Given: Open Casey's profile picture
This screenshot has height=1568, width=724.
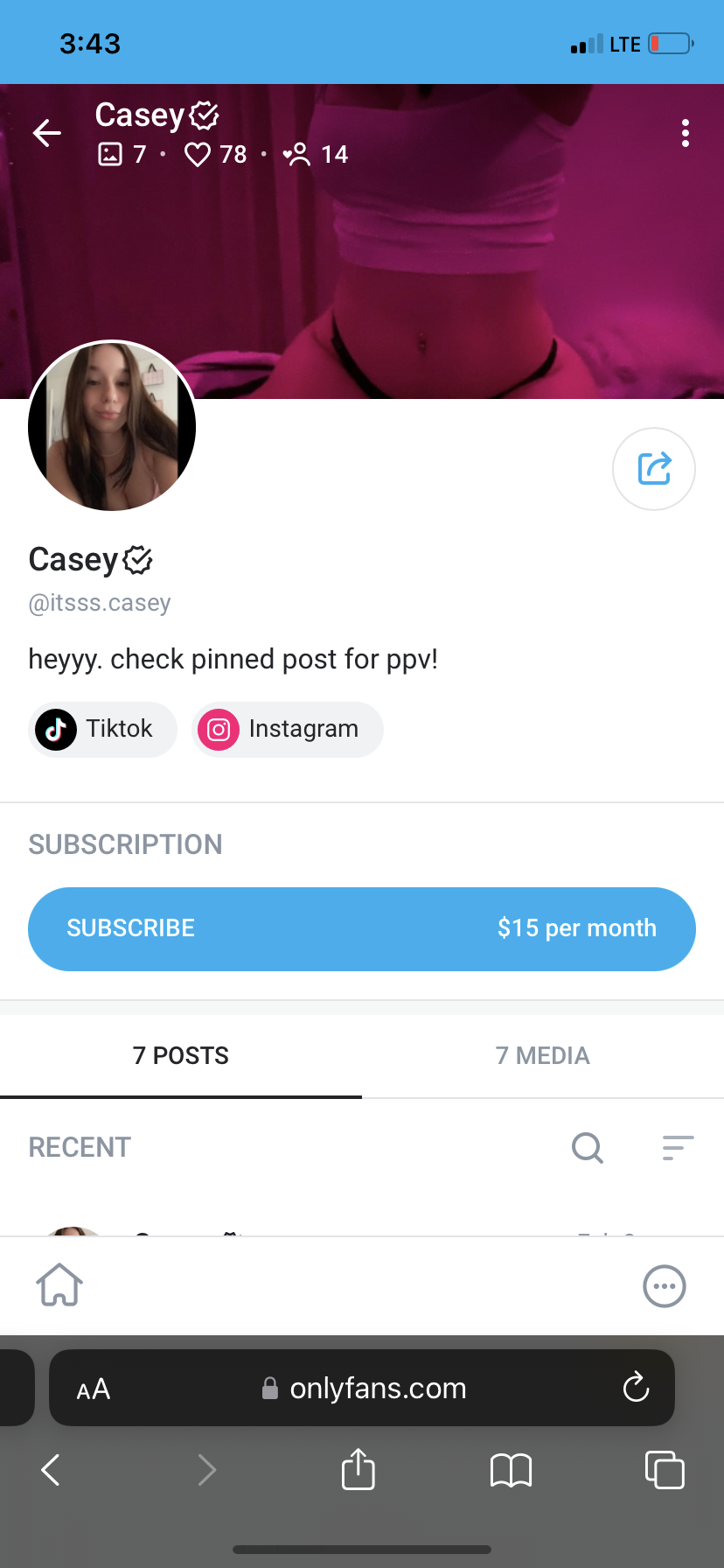Looking at the screenshot, I should pyautogui.click(x=112, y=426).
